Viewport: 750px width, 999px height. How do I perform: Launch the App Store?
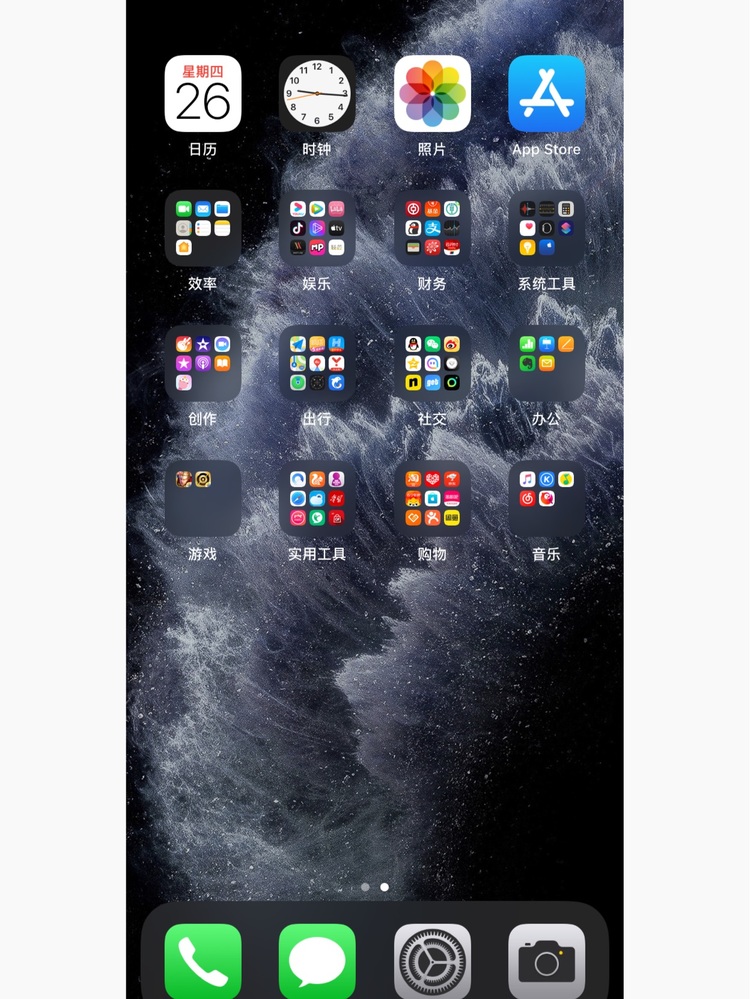[546, 94]
